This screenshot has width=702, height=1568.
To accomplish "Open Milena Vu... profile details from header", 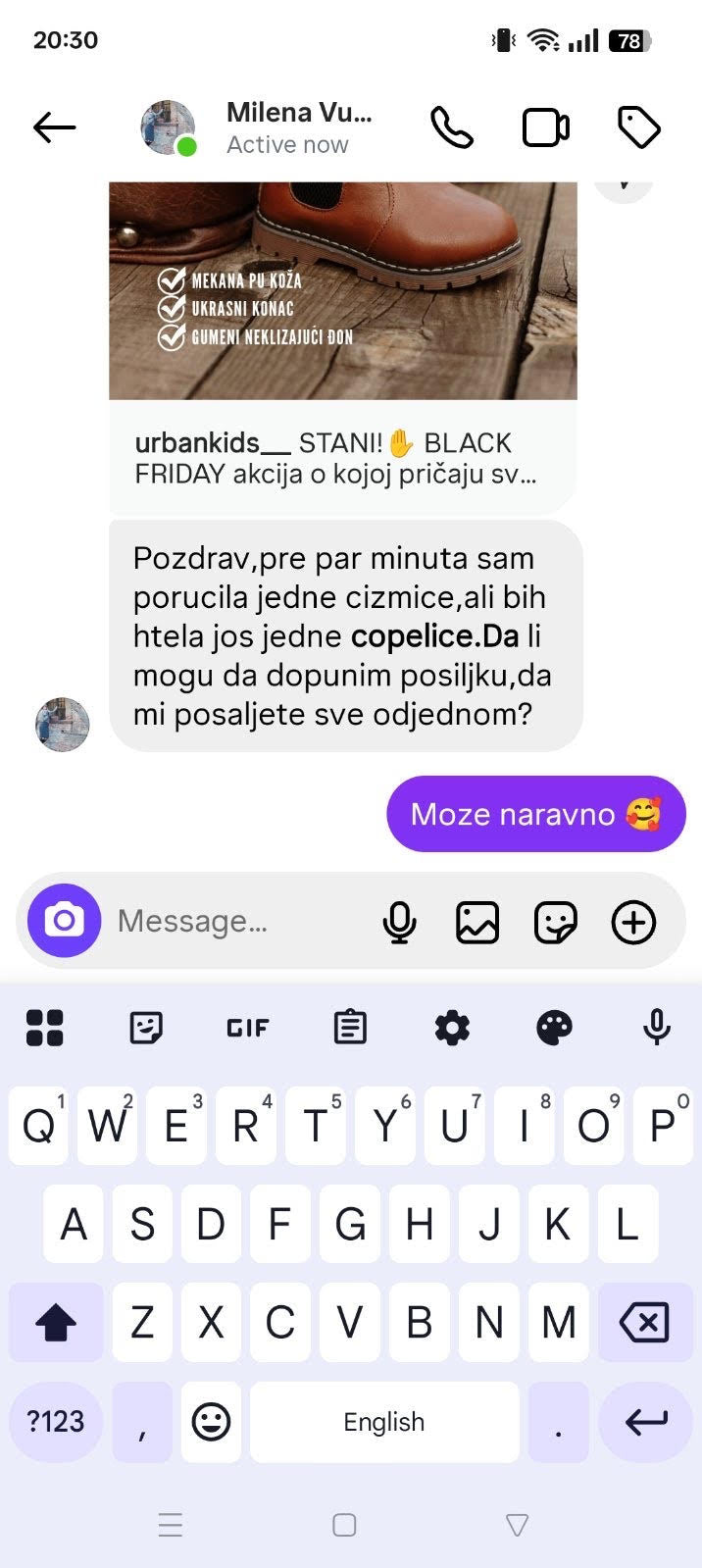I will pyautogui.click(x=299, y=127).
